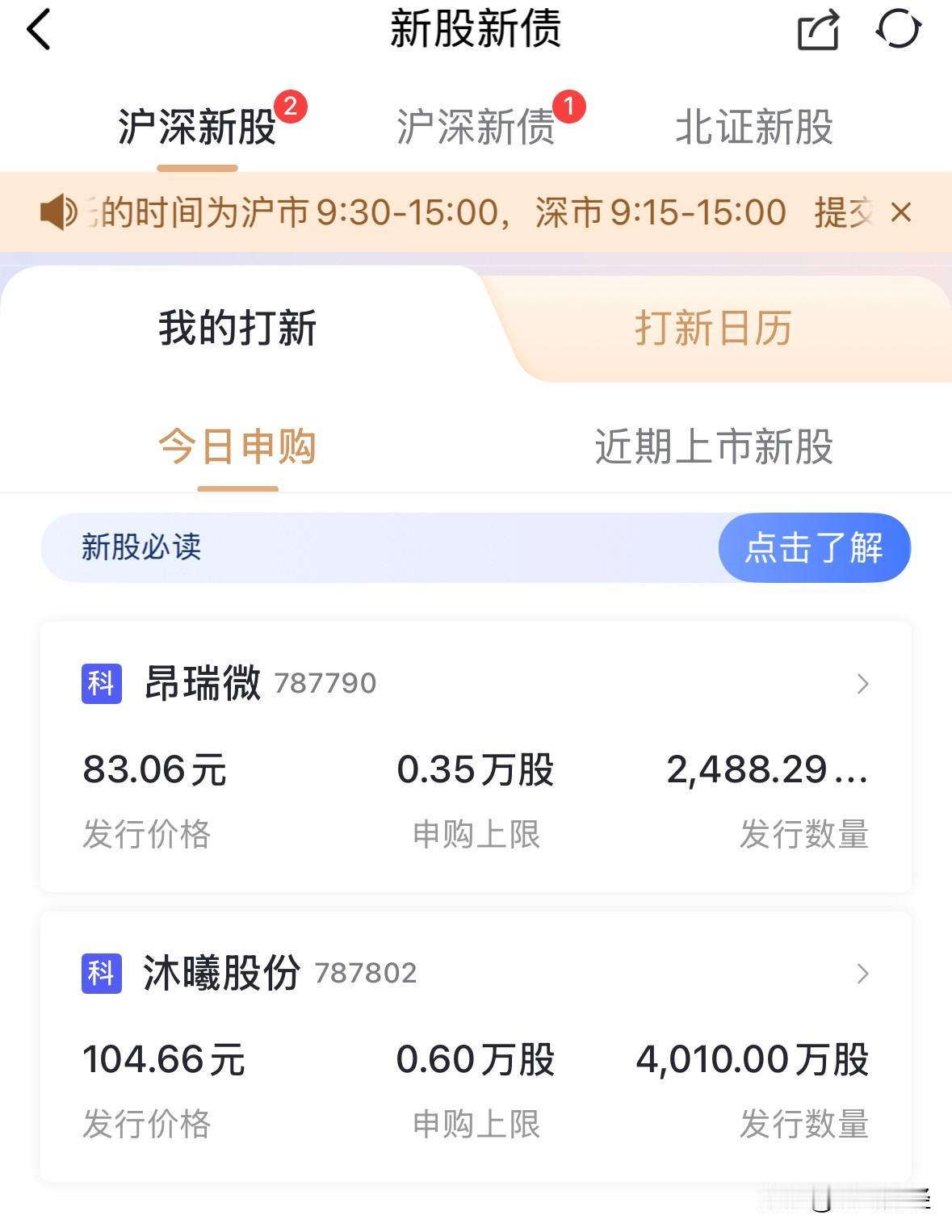Expand 沐曦股份 details via right chevron
The image size is (952, 1232).
(x=864, y=975)
